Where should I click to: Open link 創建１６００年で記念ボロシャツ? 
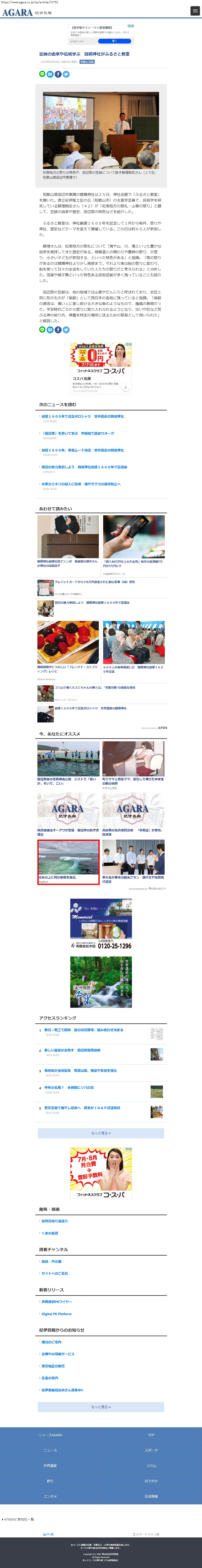coord(82,416)
